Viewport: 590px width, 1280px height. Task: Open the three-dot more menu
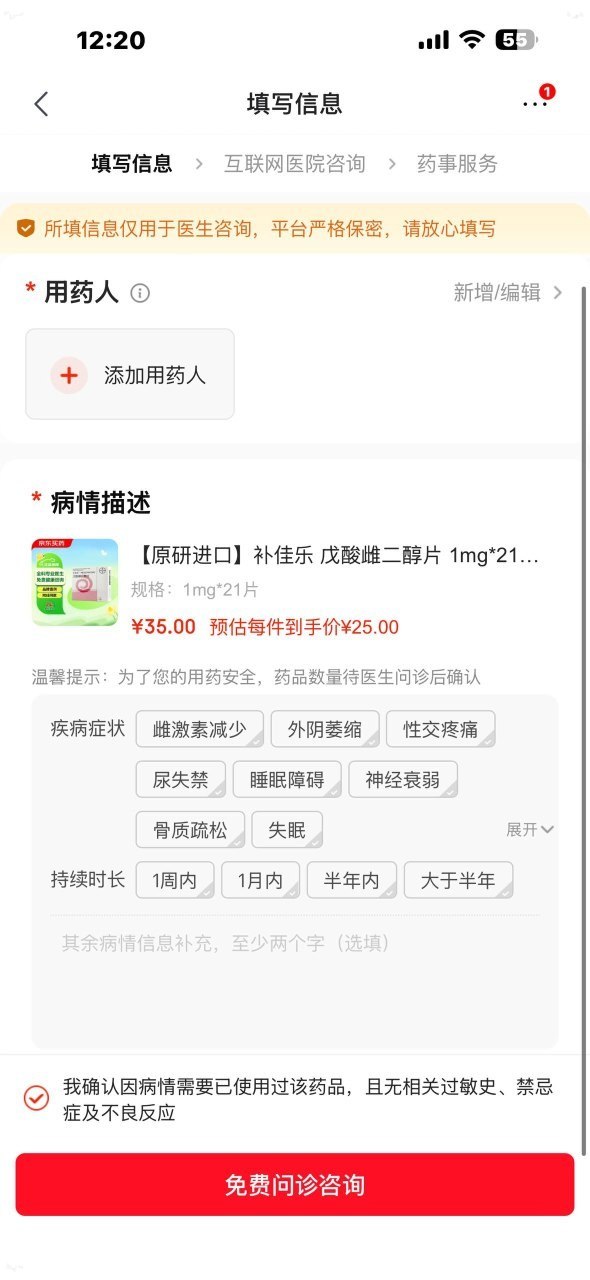pyautogui.click(x=535, y=103)
